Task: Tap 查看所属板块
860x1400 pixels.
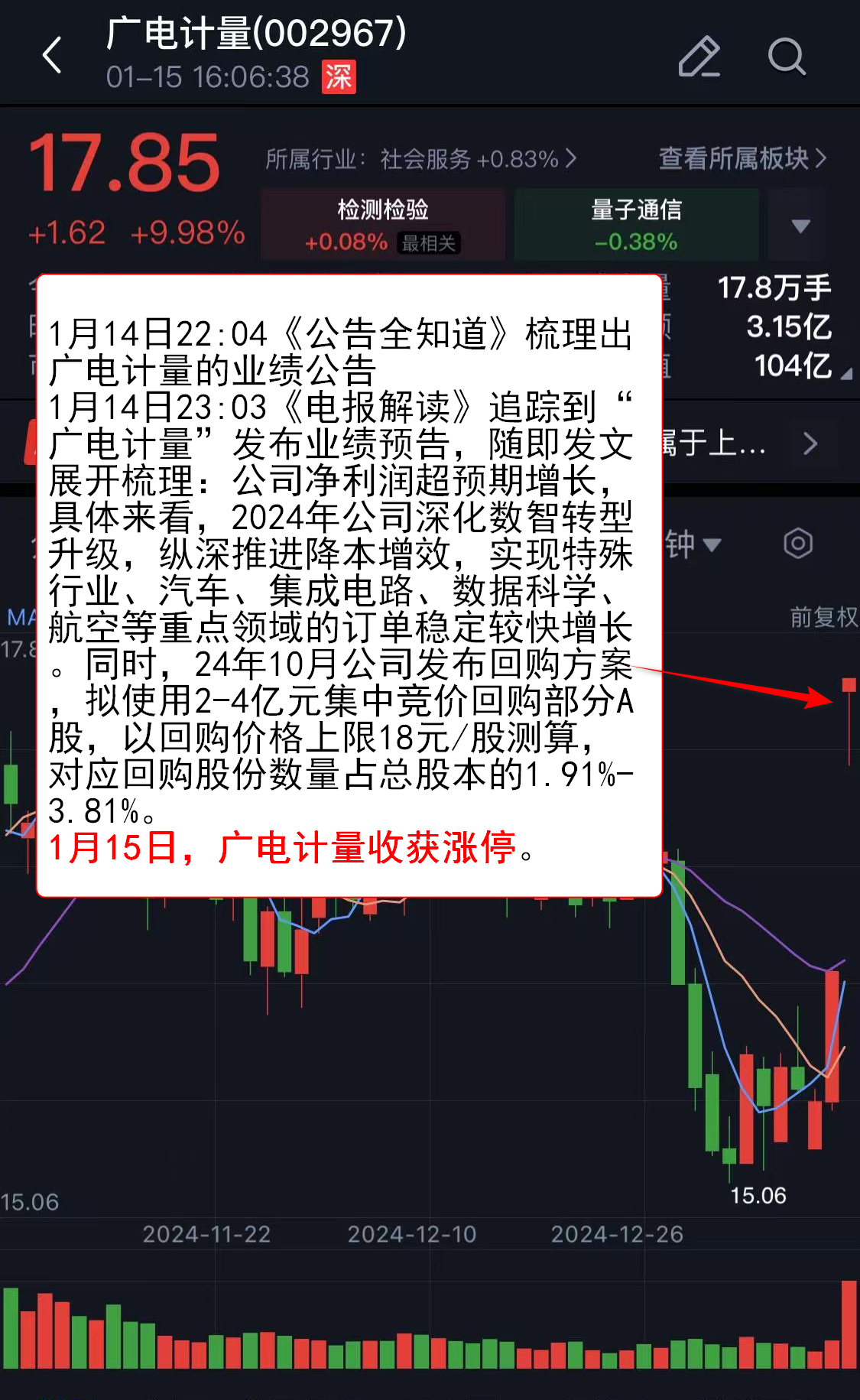Action: tap(742, 159)
